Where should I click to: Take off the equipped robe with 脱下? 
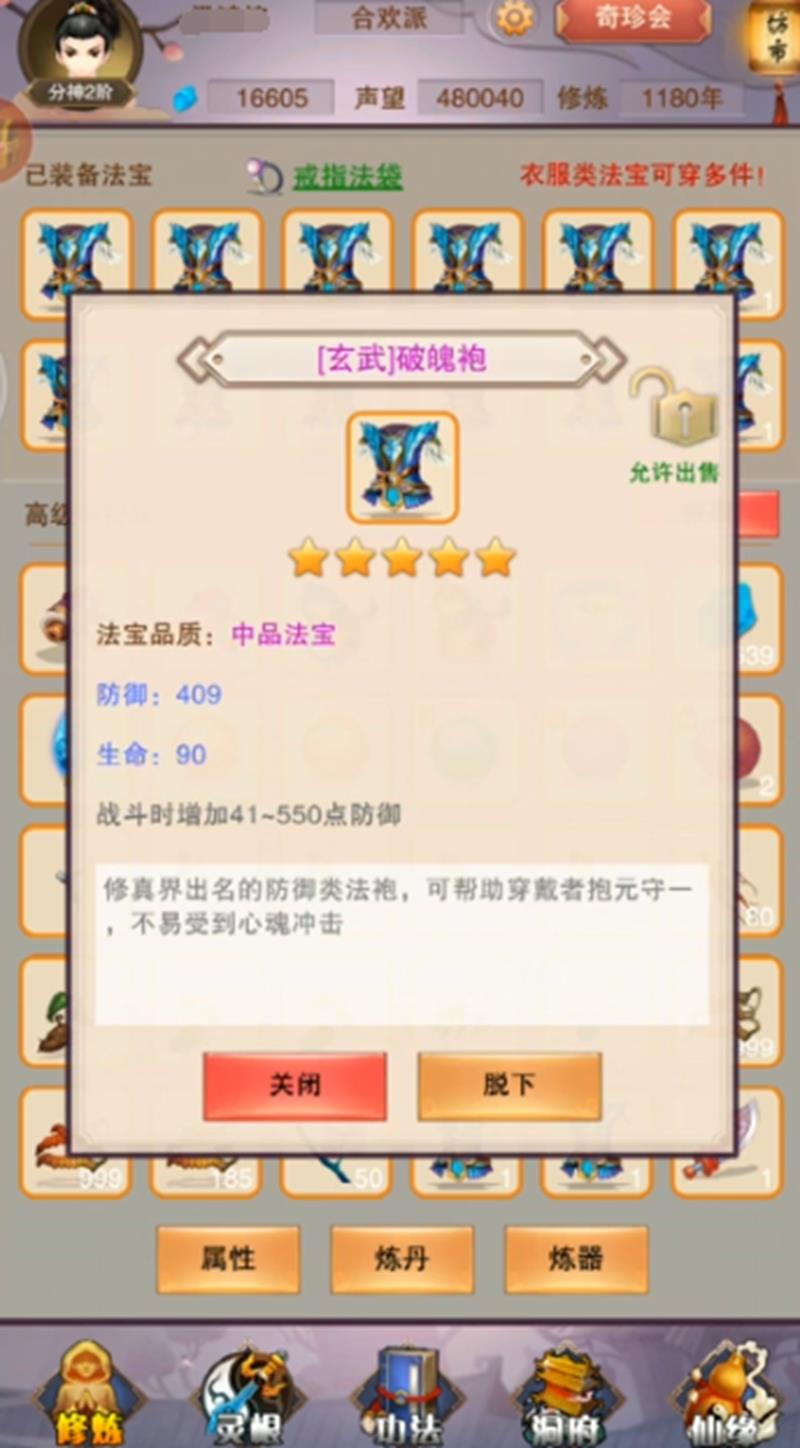tap(509, 1086)
